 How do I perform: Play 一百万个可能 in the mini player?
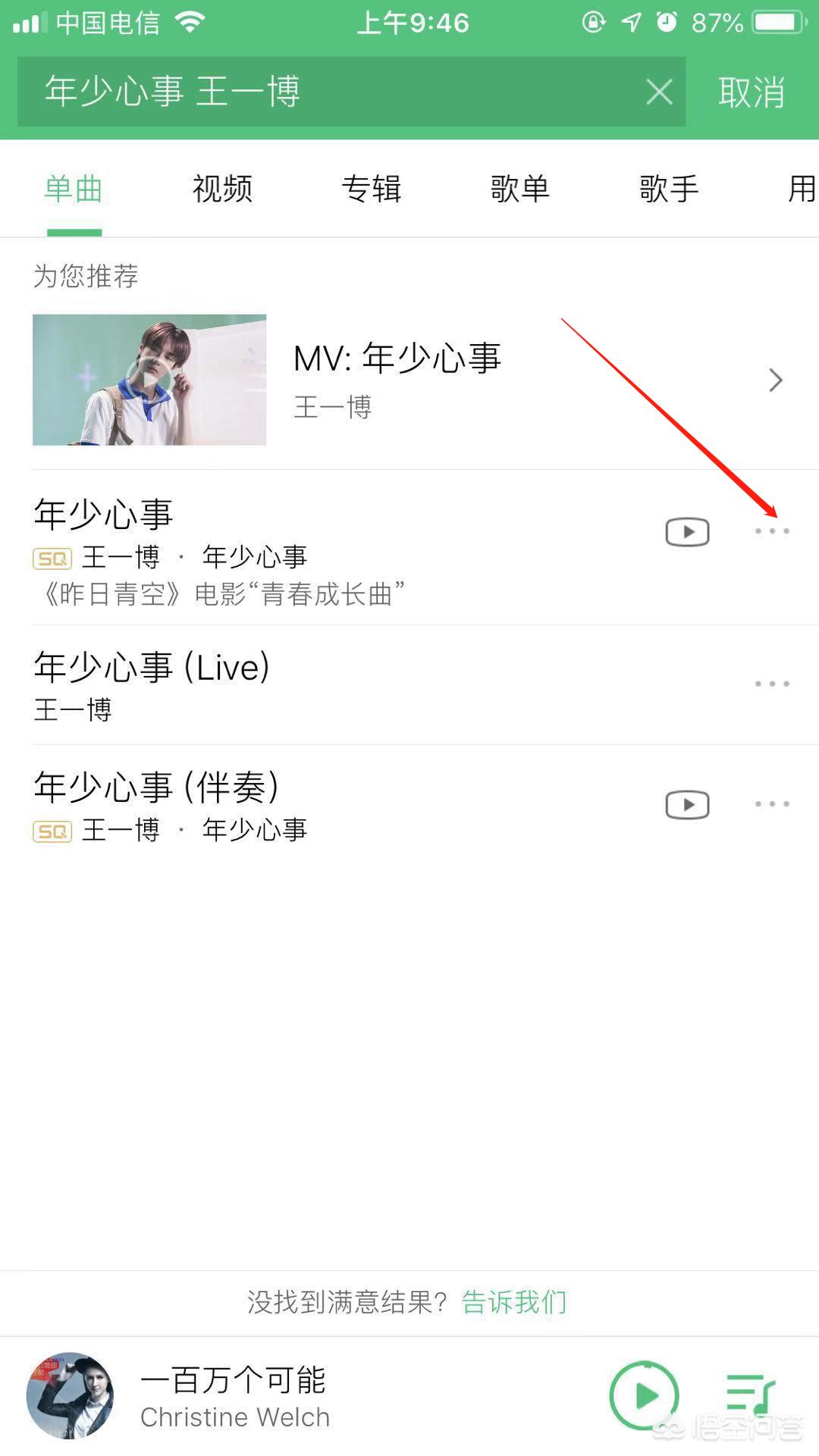[x=644, y=1395]
